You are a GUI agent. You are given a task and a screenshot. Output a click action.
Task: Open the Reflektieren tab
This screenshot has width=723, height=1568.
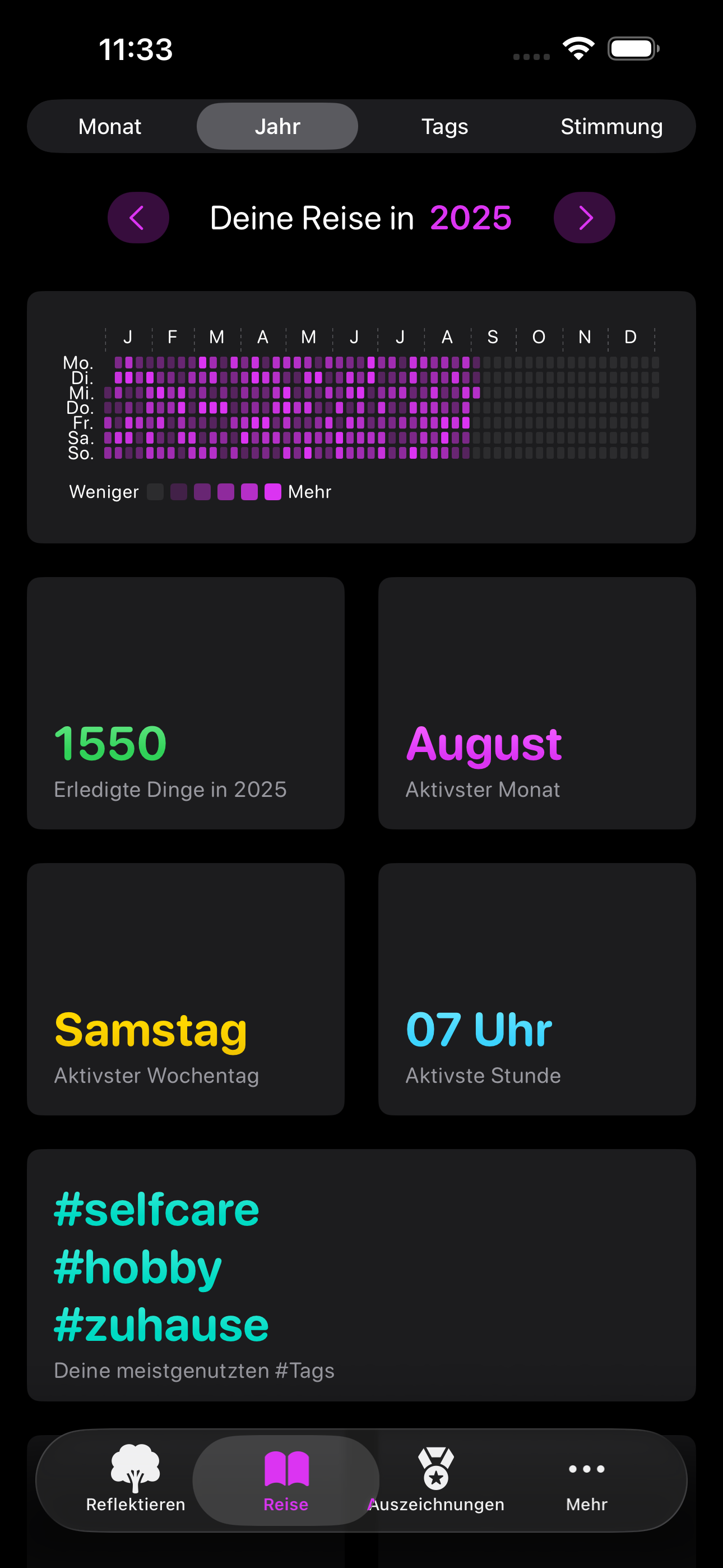pyautogui.click(x=136, y=1479)
